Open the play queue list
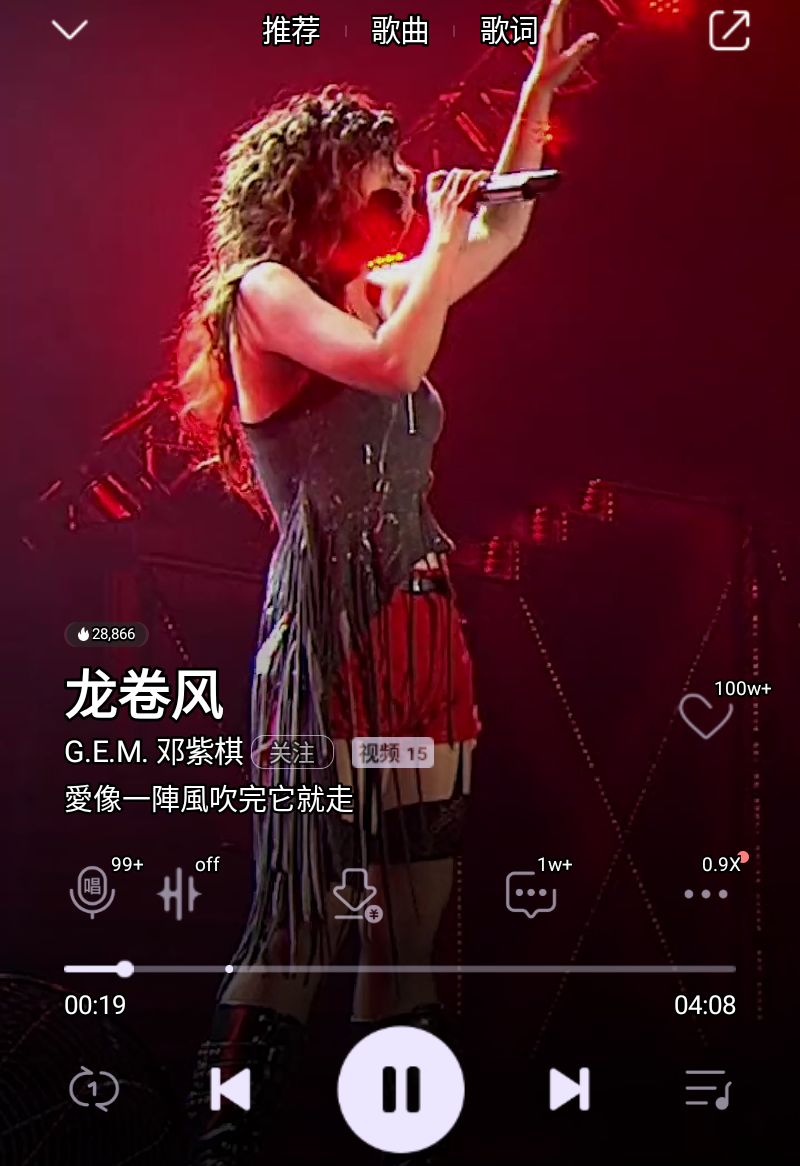Screen dimensions: 800x1166 (707, 1089)
